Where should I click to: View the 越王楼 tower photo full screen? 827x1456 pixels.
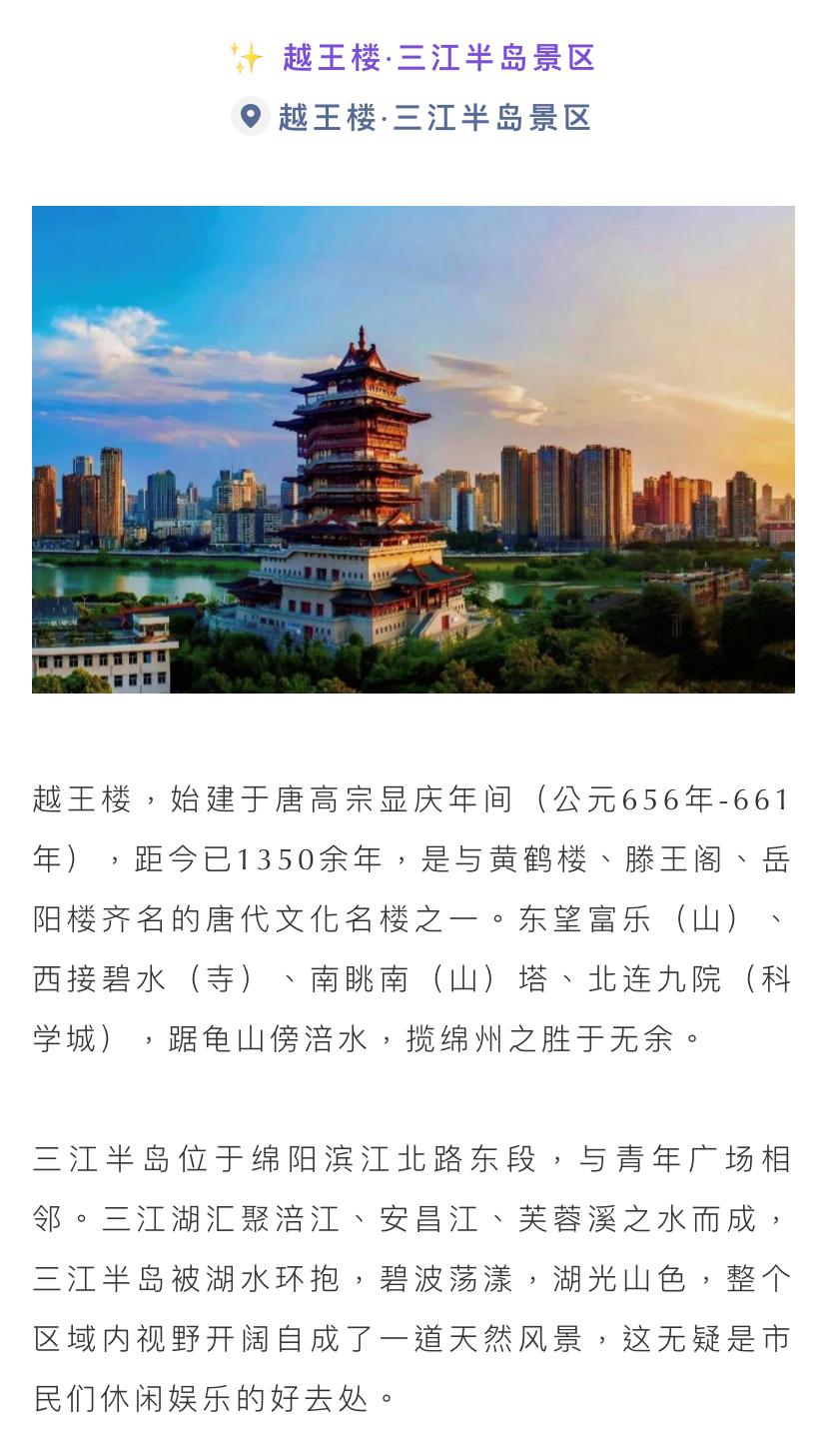point(413,449)
